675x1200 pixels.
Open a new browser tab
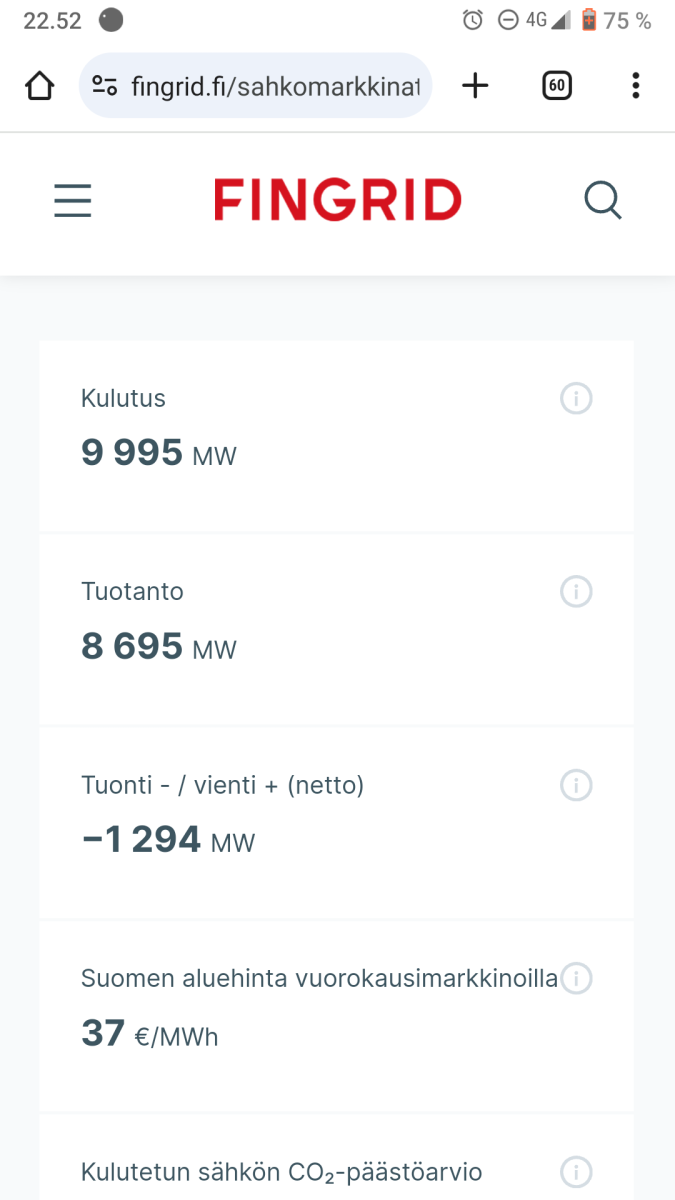click(475, 87)
